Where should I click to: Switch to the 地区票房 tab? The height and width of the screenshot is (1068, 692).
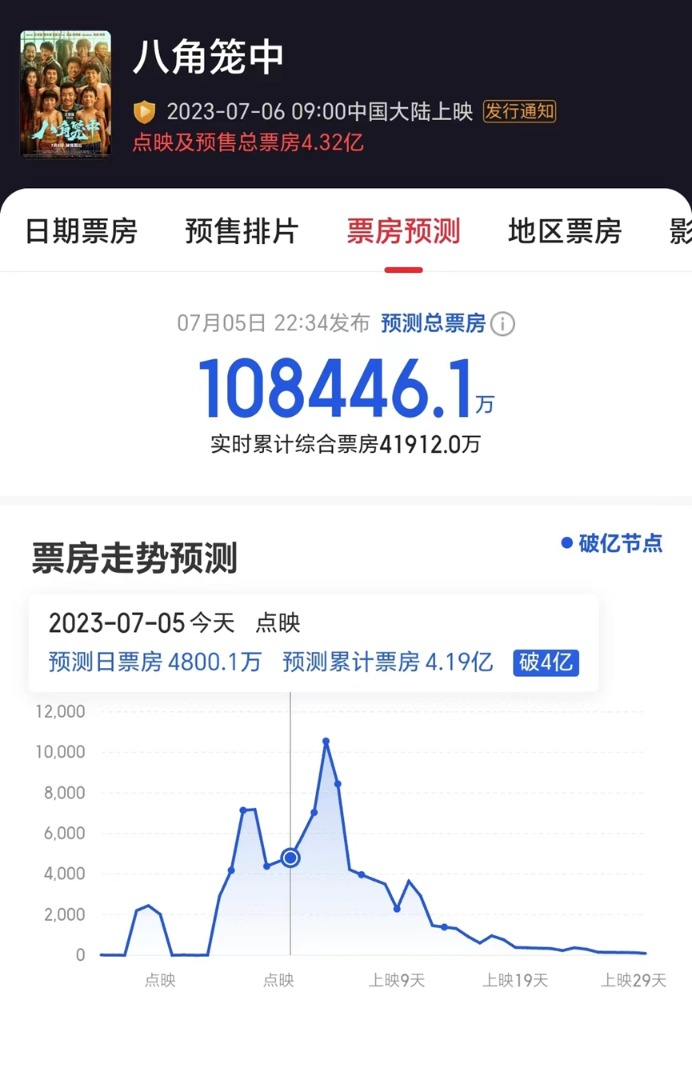coord(564,231)
